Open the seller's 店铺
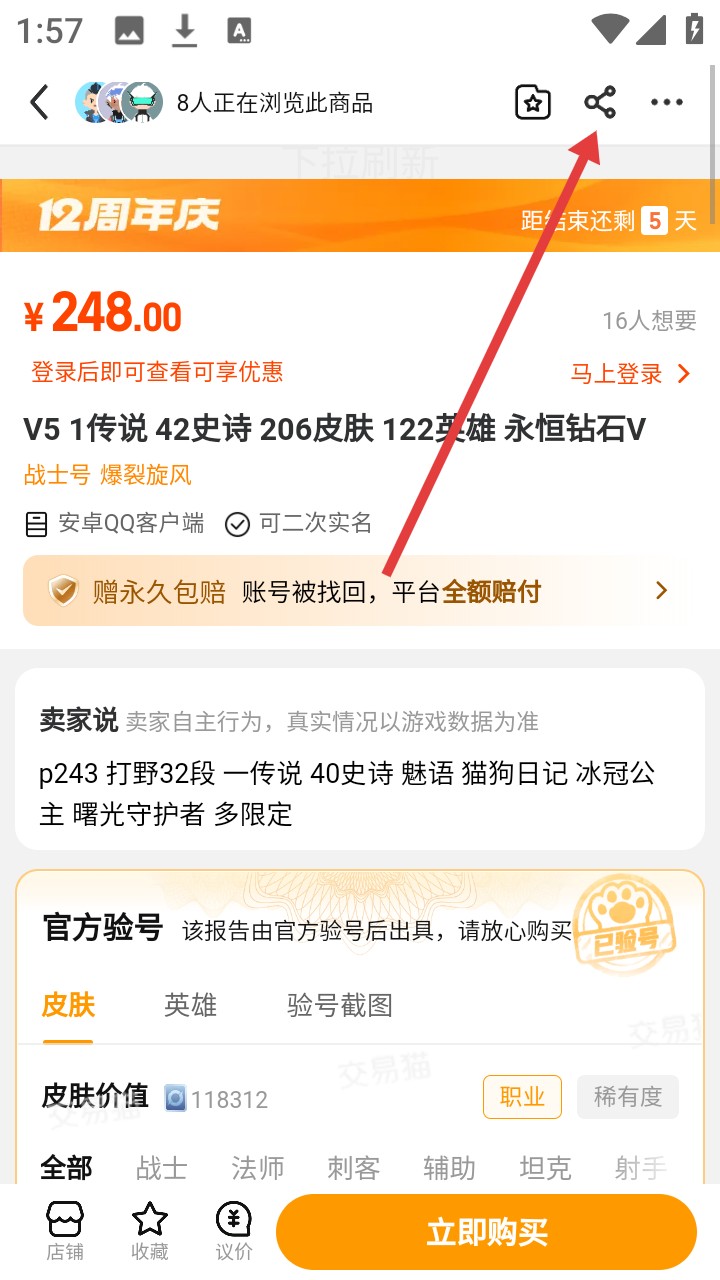Screen dimensions: 720x1280 point(65,1231)
